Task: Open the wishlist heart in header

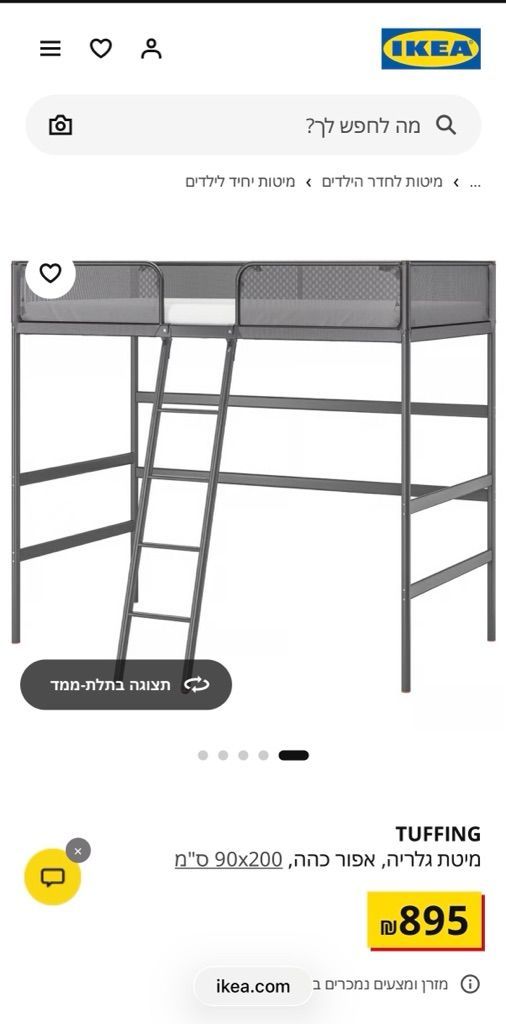Action: point(101,48)
